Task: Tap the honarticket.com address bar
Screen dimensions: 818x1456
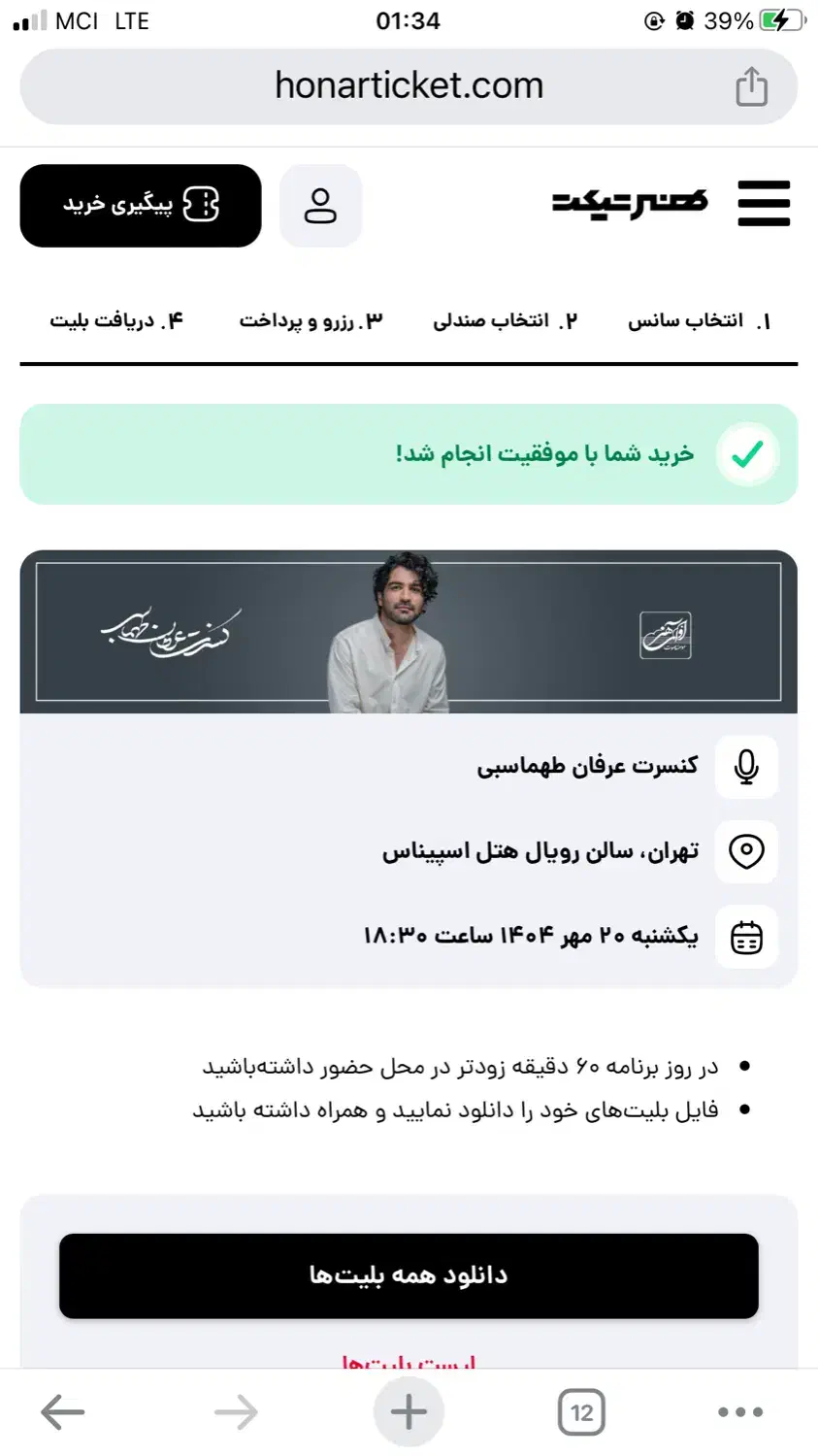Action: [409, 86]
